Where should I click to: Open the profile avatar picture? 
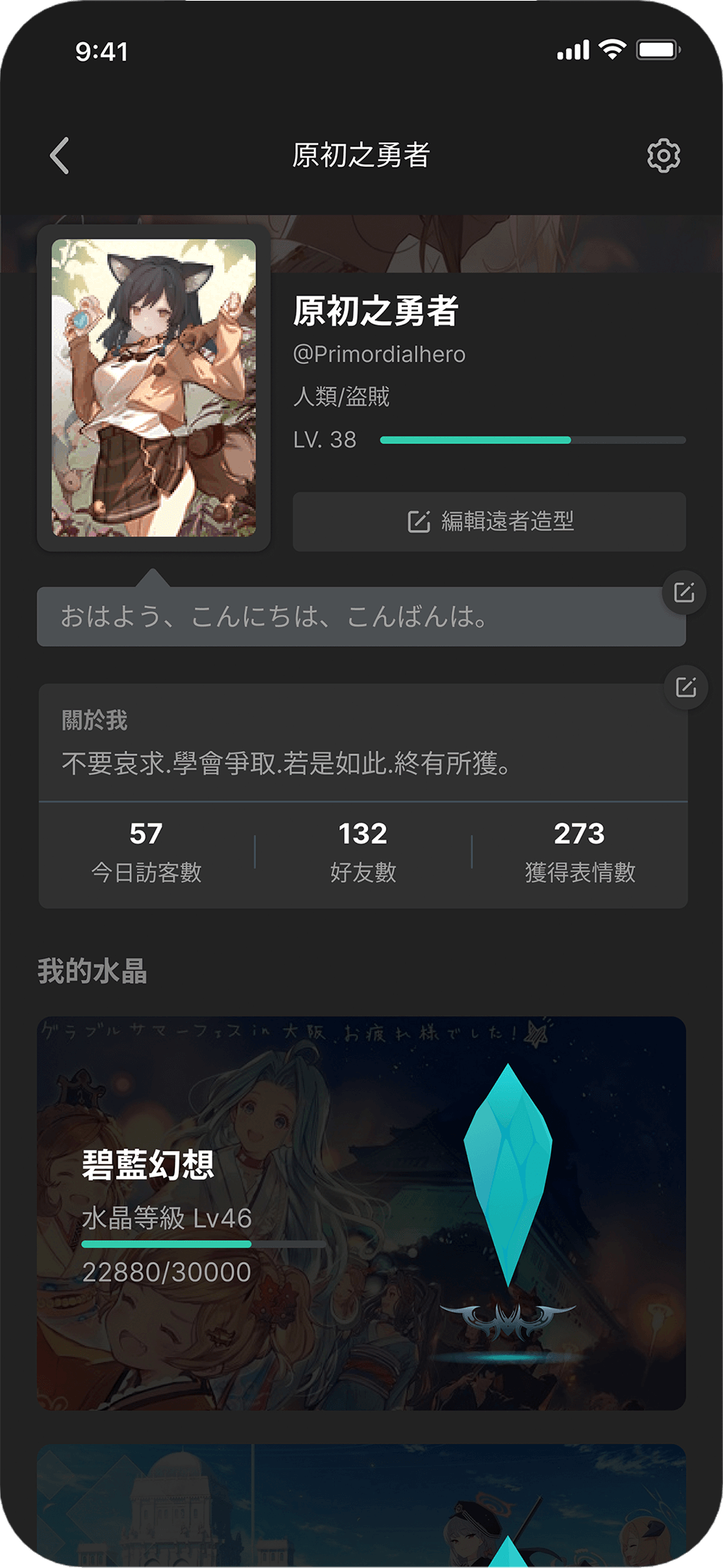coord(154,387)
